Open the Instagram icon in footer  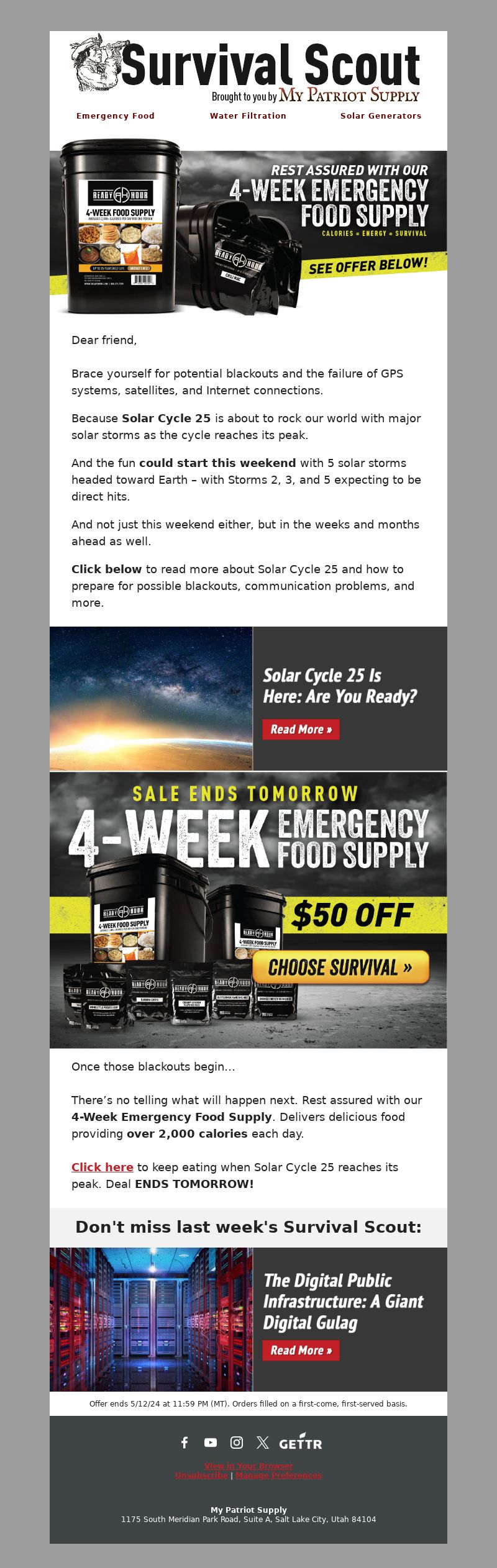tap(237, 1442)
